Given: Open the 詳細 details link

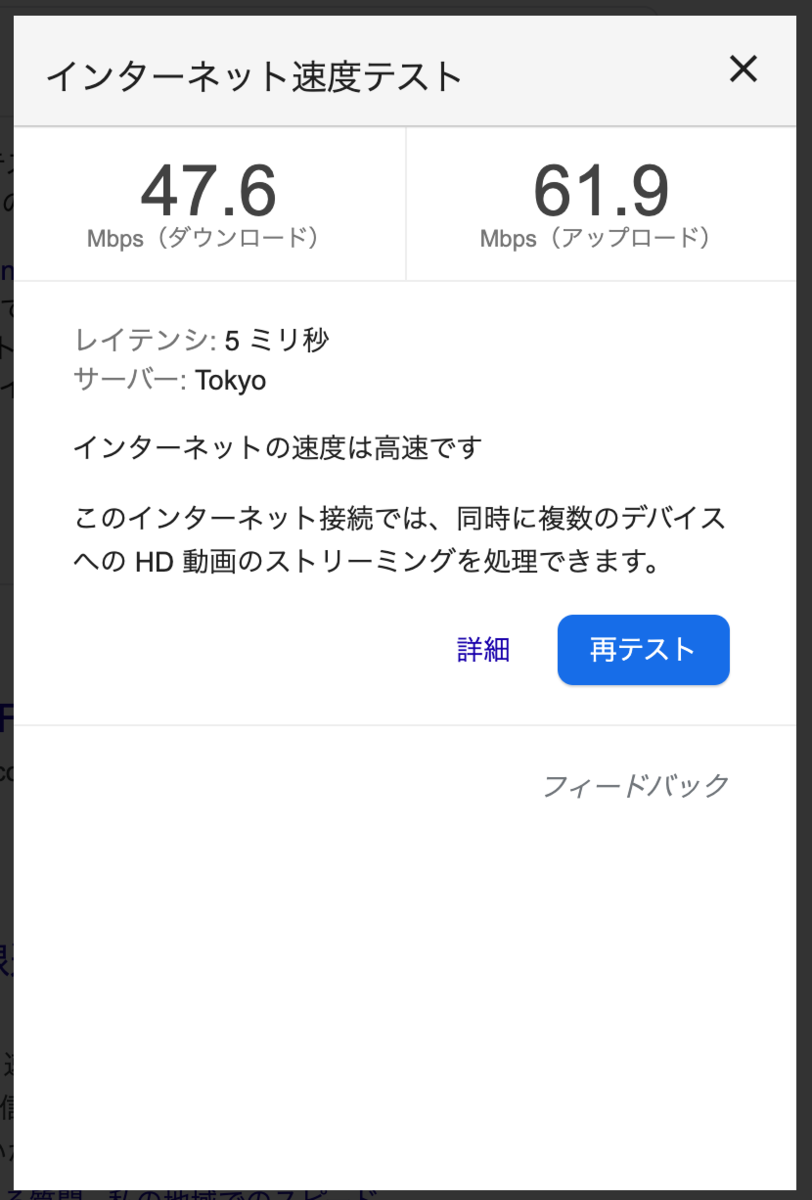Looking at the screenshot, I should coord(484,650).
